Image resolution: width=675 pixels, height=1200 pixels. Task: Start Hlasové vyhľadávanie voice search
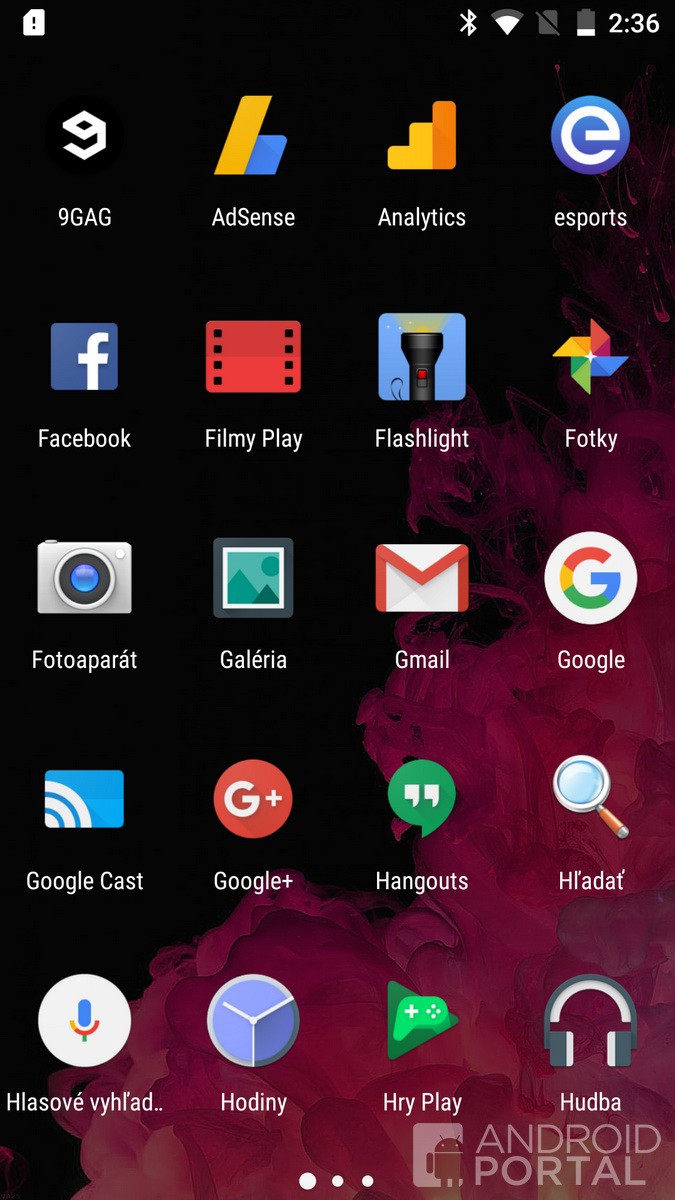click(84, 1020)
